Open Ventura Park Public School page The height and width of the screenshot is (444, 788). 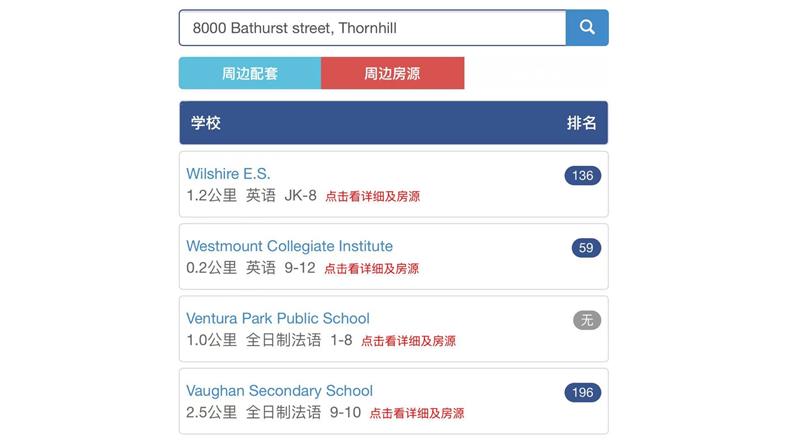coord(277,318)
